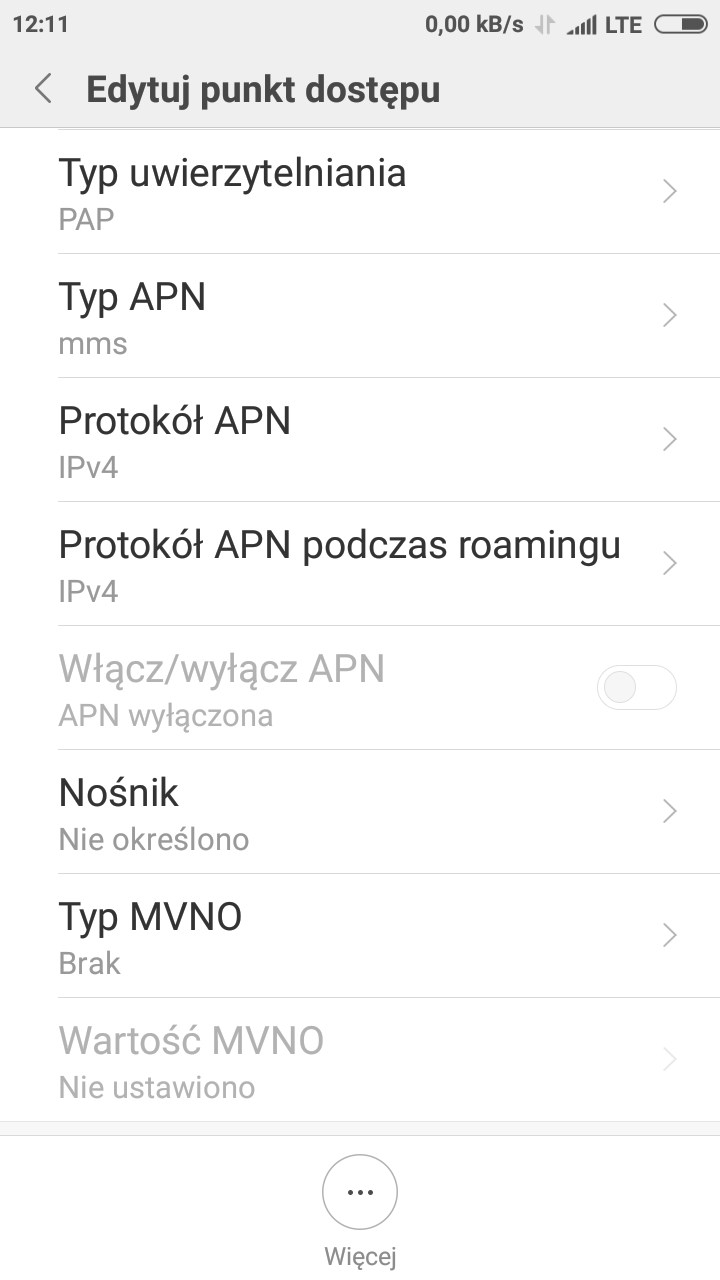Go back from Edytuj punkt dostępu

[43, 89]
